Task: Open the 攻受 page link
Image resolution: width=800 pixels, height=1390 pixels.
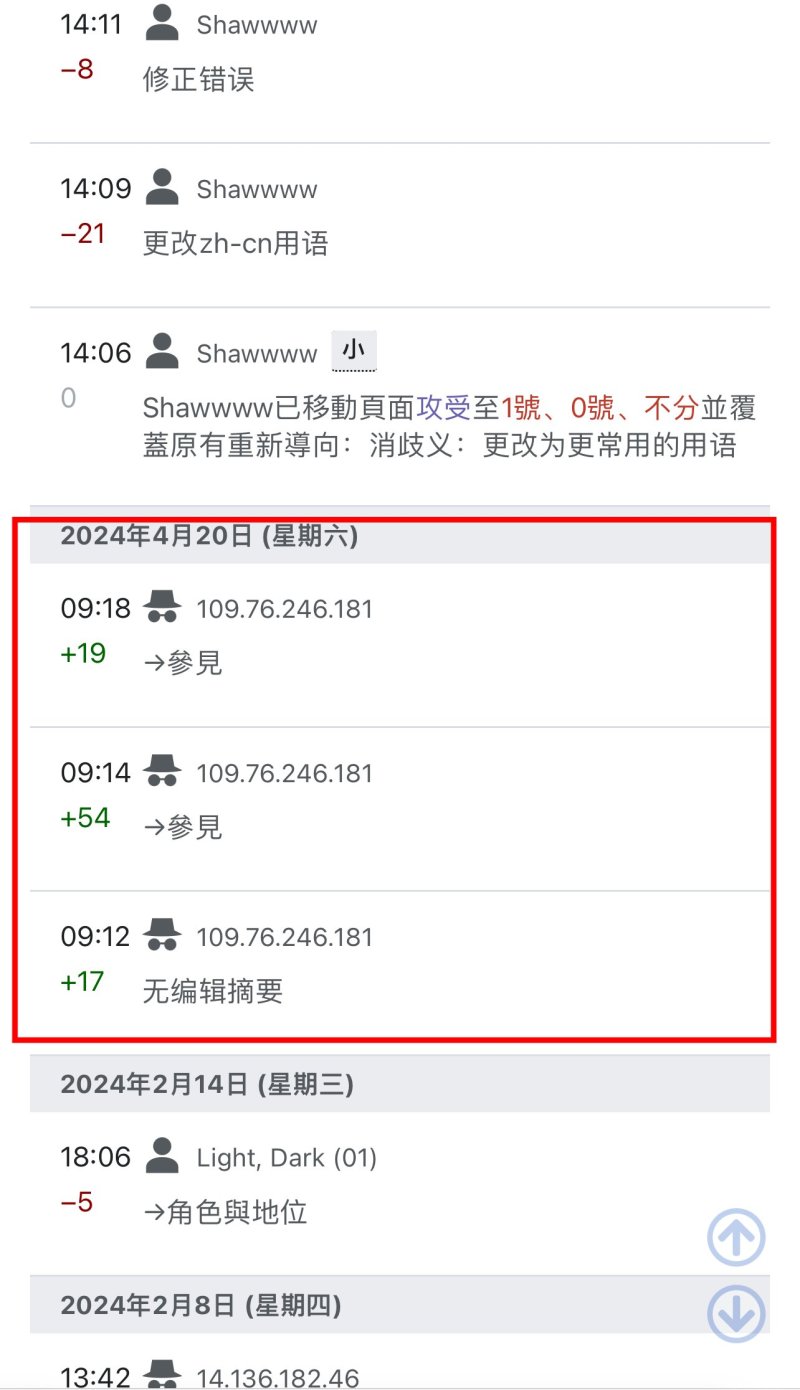Action: 444,407
